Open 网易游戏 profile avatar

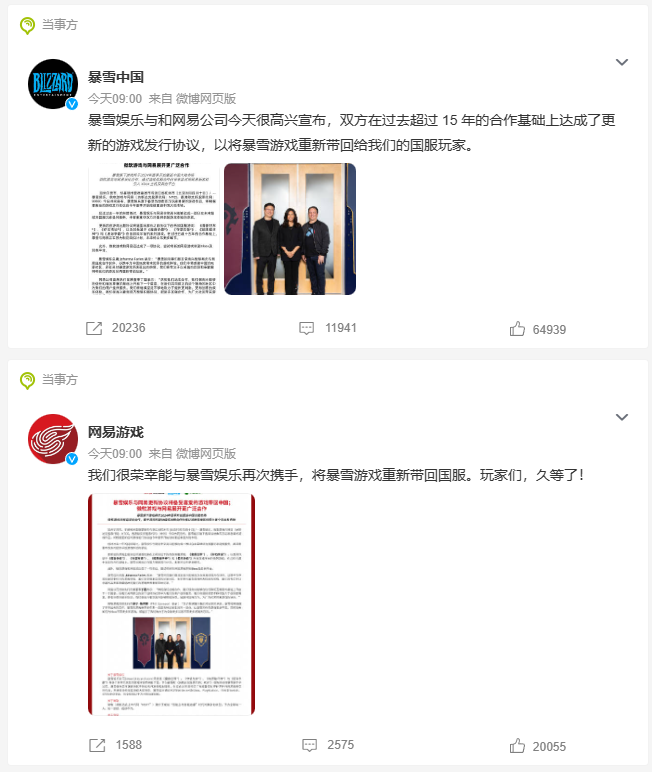(x=53, y=439)
